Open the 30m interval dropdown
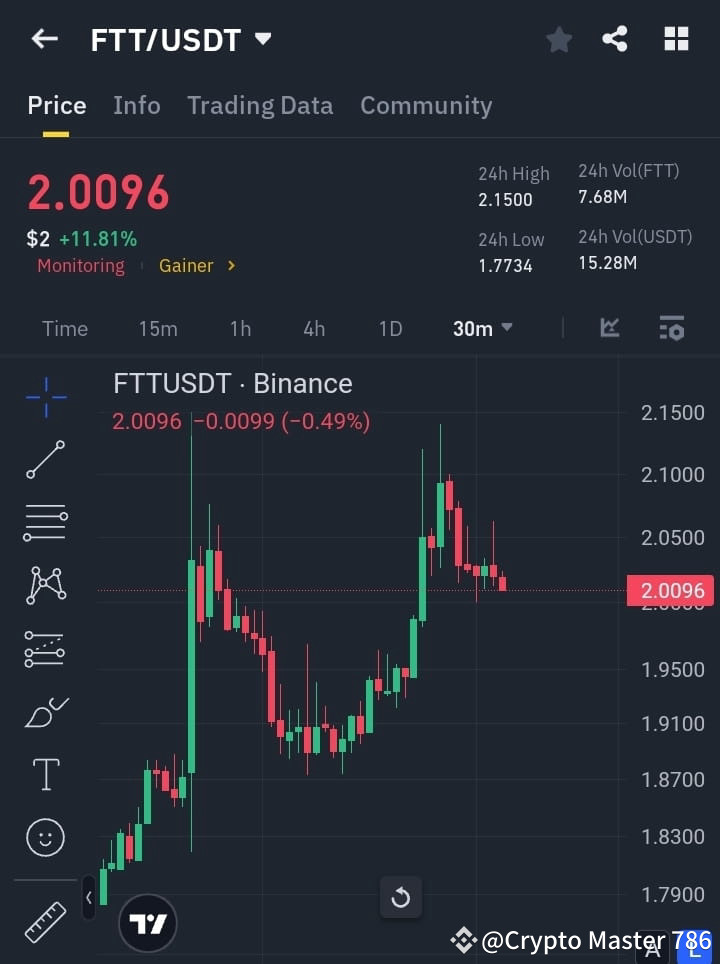The image size is (720, 964). pyautogui.click(x=483, y=328)
